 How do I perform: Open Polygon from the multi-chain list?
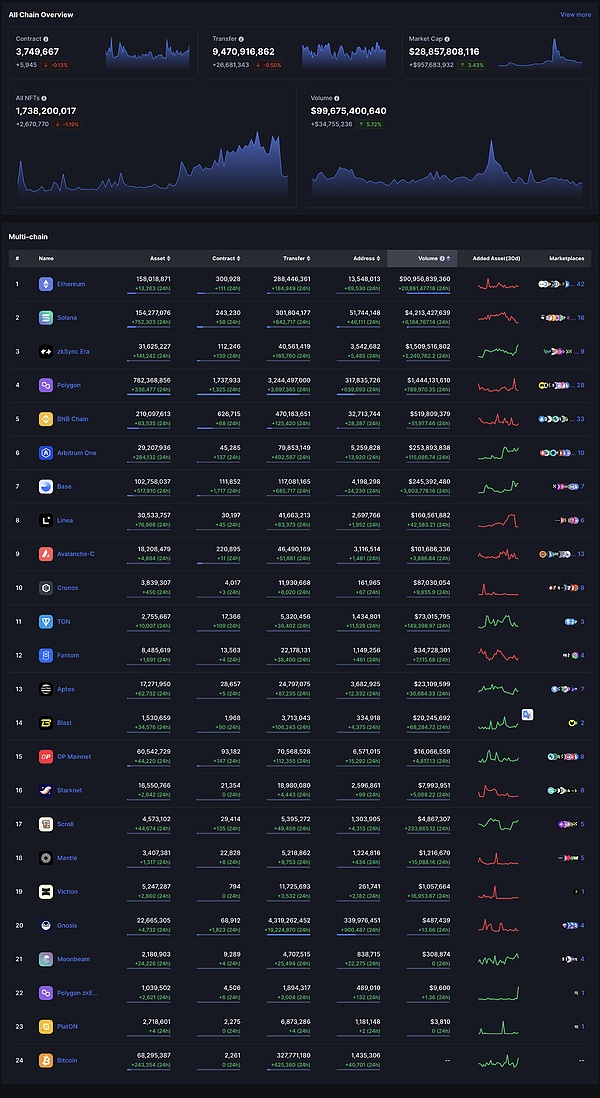(x=68, y=385)
